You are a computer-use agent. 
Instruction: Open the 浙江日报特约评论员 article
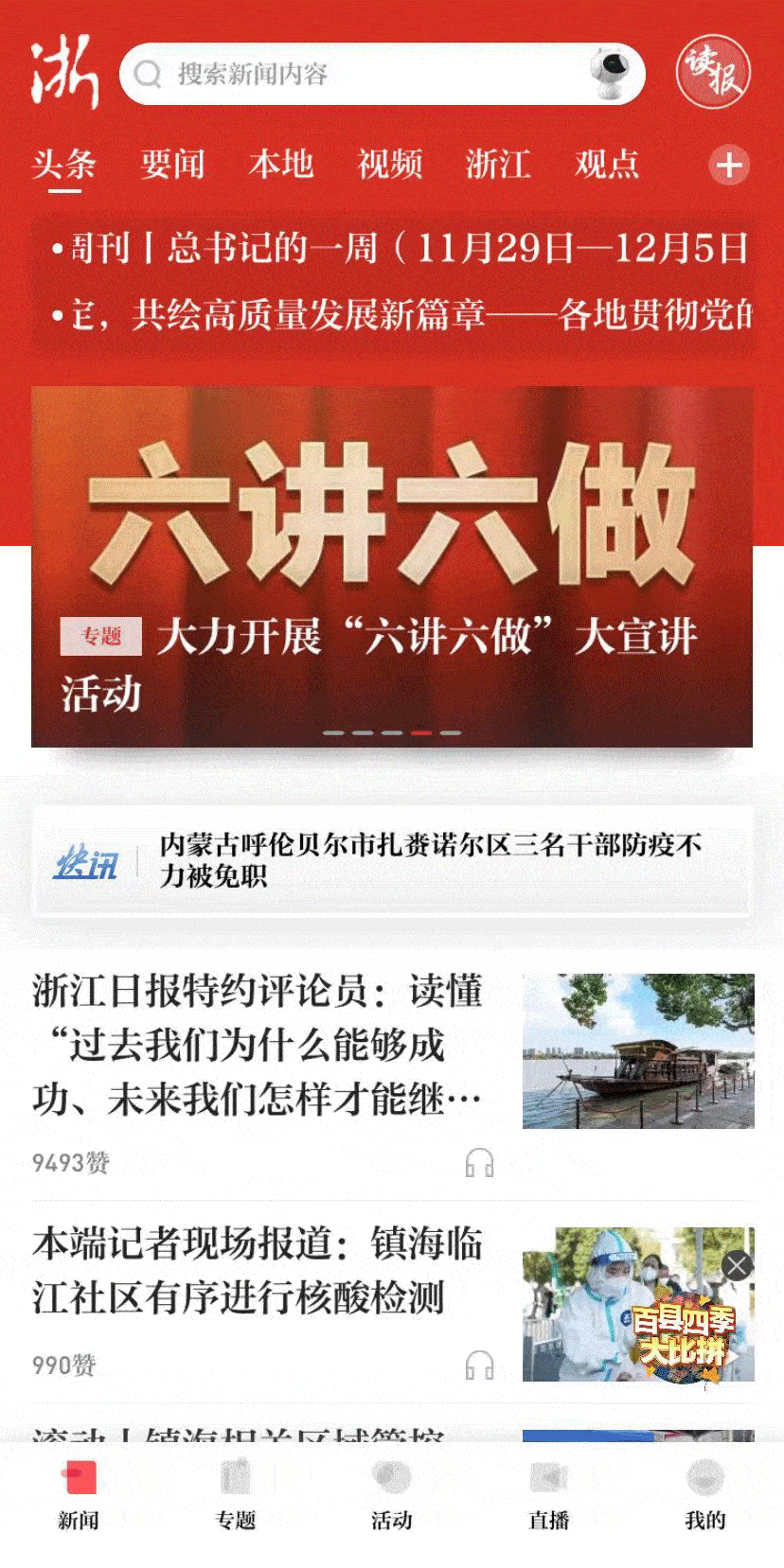(258, 1046)
